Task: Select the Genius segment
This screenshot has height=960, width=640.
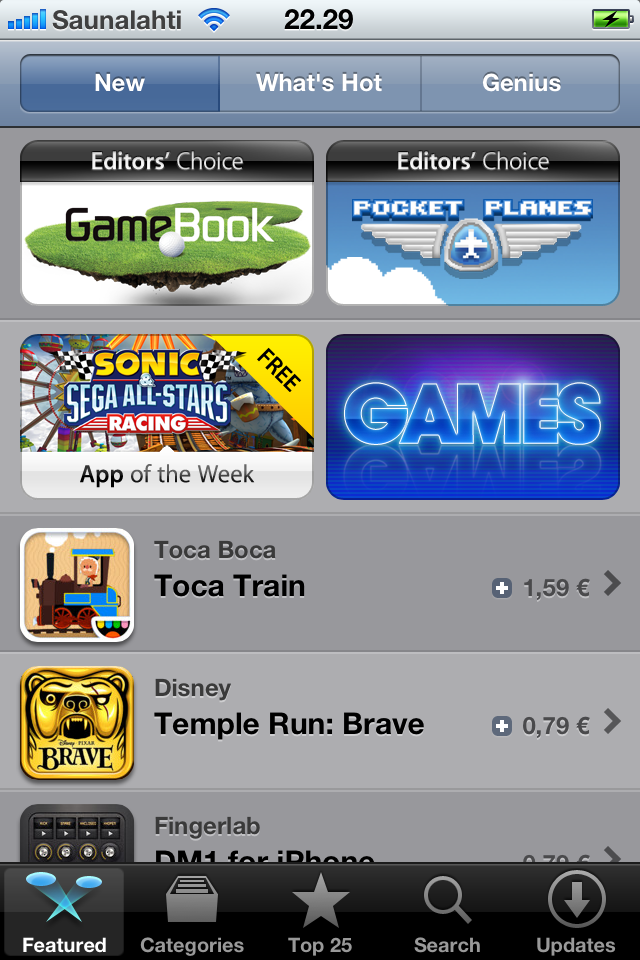Action: (521, 83)
